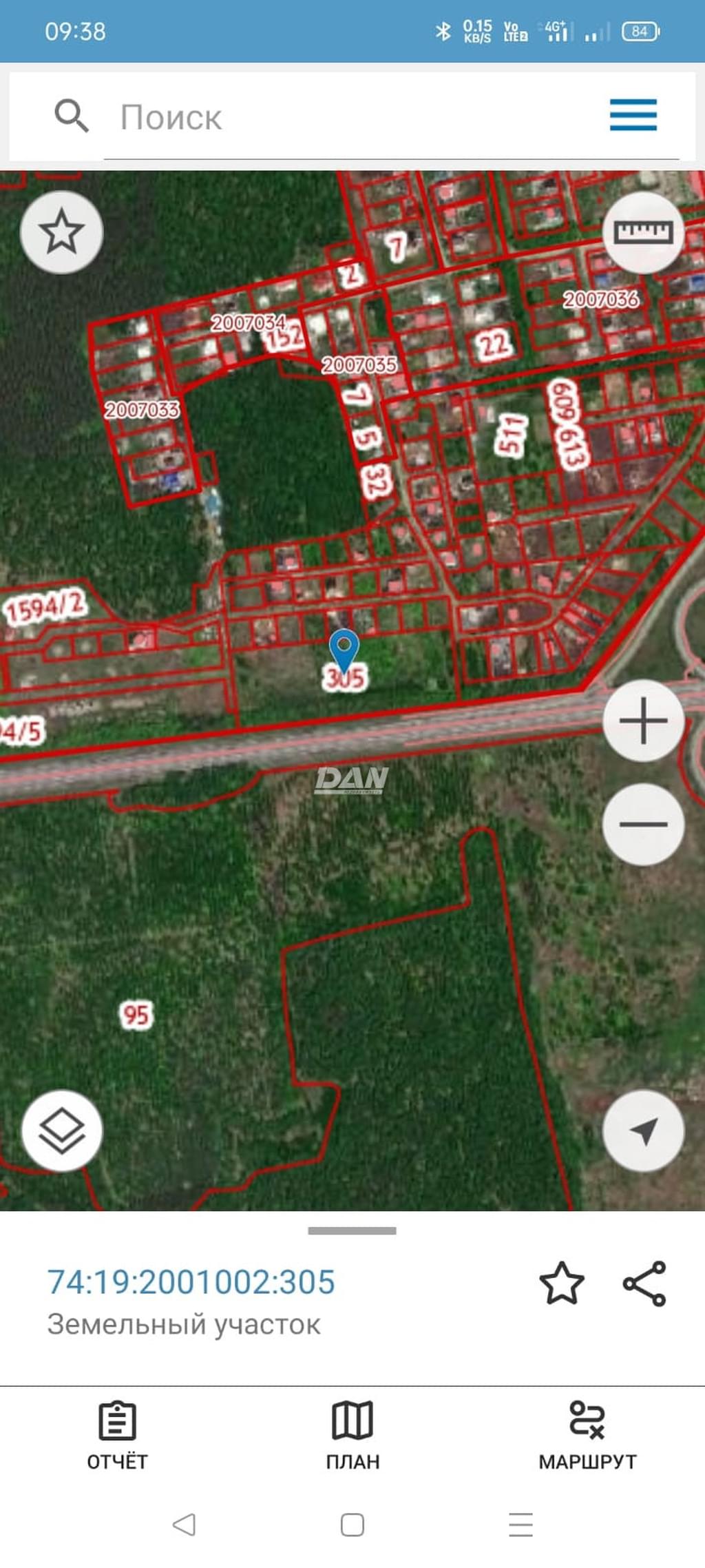This screenshot has width=705, height=1568.
Task: Share this land parcel
Action: pos(644,1283)
